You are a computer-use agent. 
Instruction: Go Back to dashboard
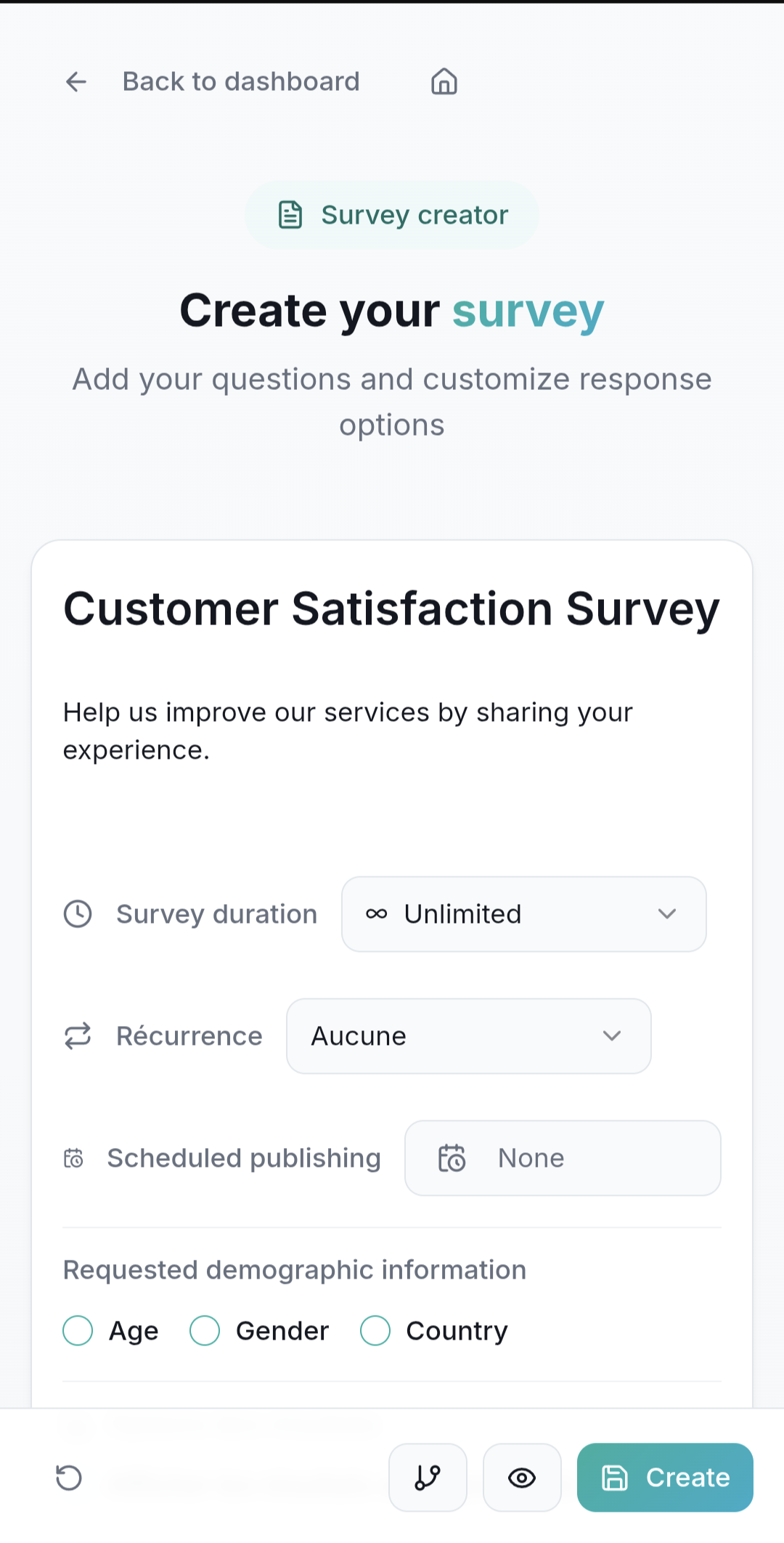[x=241, y=81]
